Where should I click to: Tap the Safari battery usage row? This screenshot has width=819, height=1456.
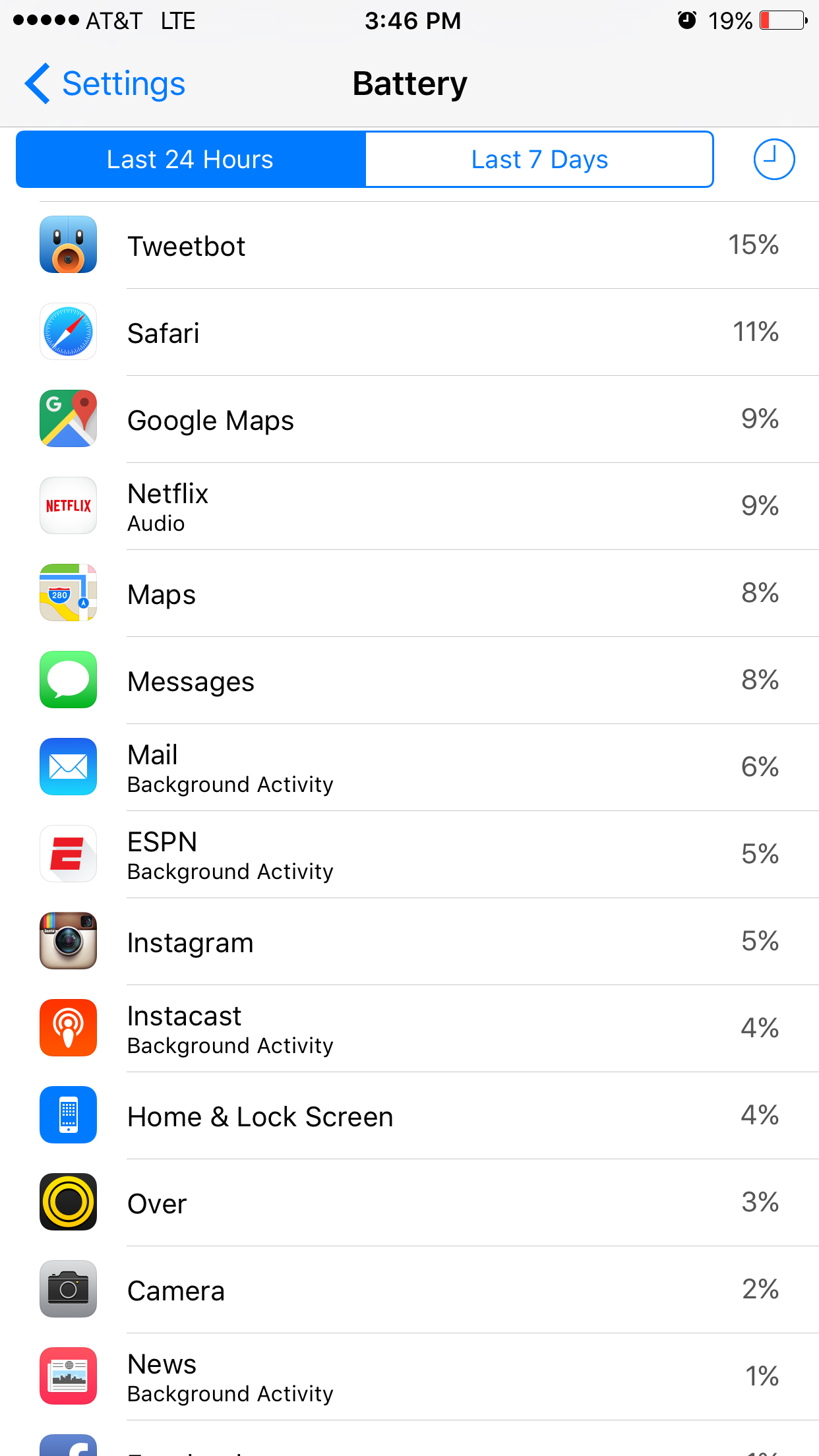(x=409, y=332)
